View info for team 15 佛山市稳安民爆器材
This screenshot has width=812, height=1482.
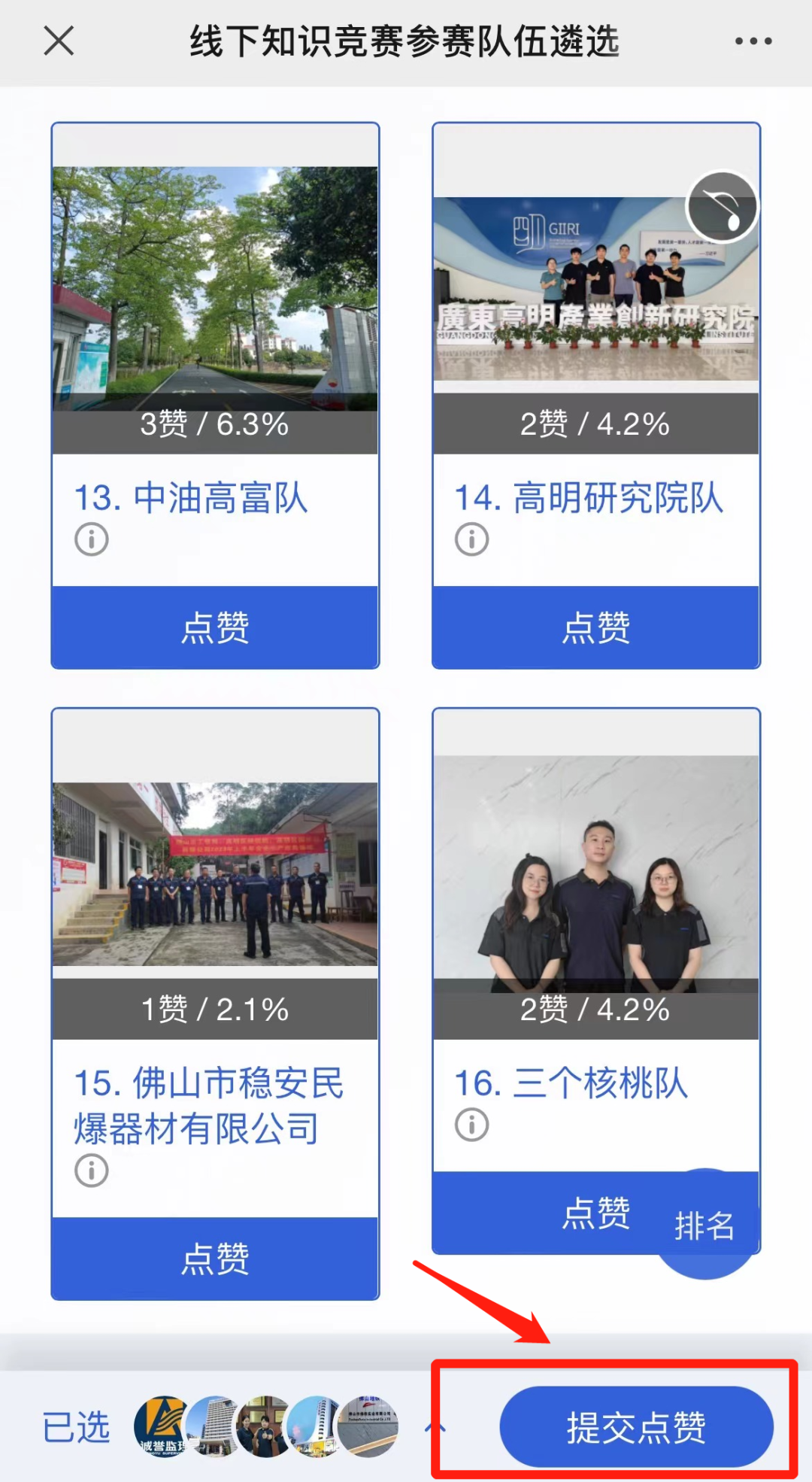pyautogui.click(x=92, y=1171)
